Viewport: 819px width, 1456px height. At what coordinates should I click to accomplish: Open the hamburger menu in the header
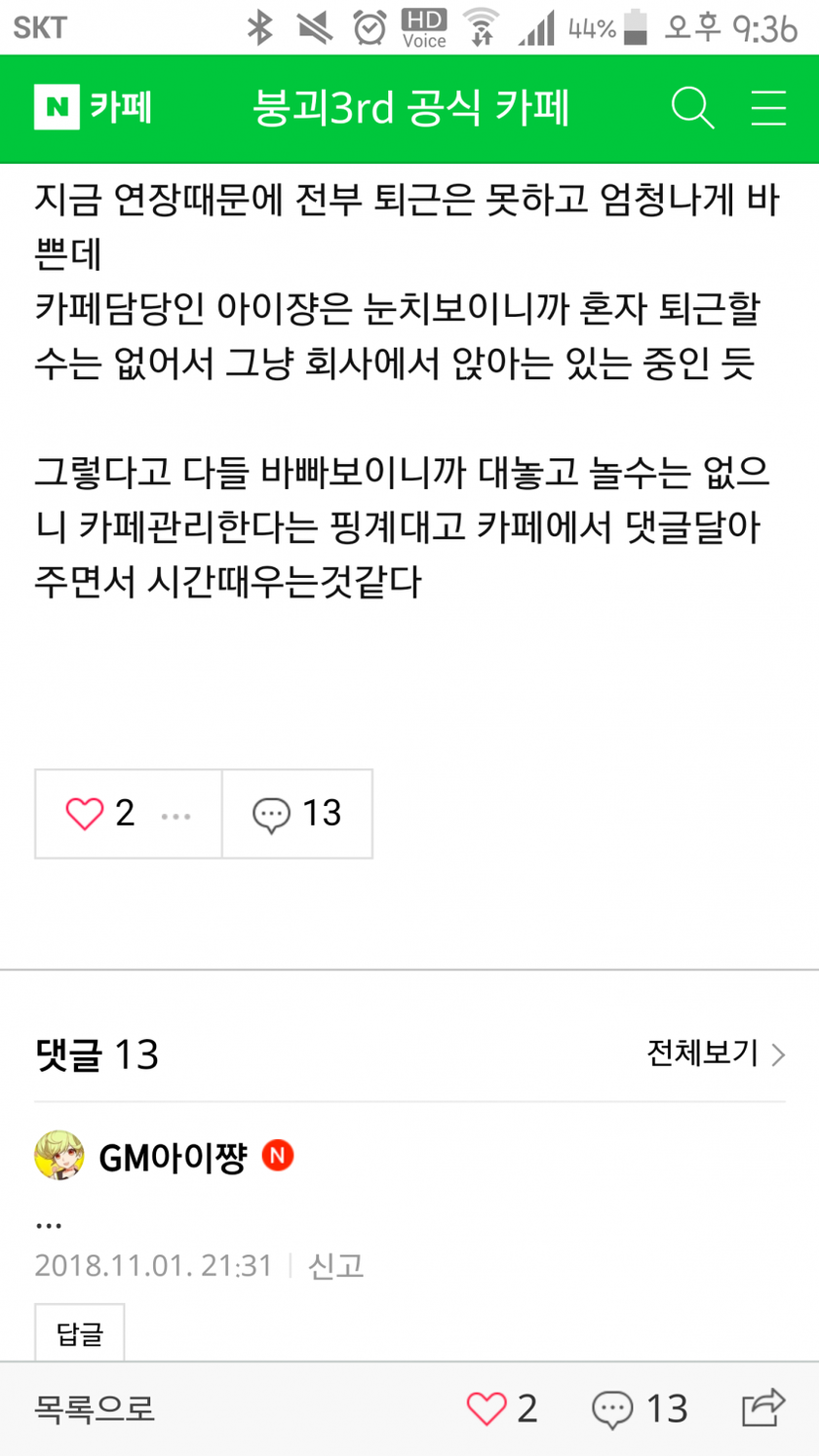click(768, 108)
